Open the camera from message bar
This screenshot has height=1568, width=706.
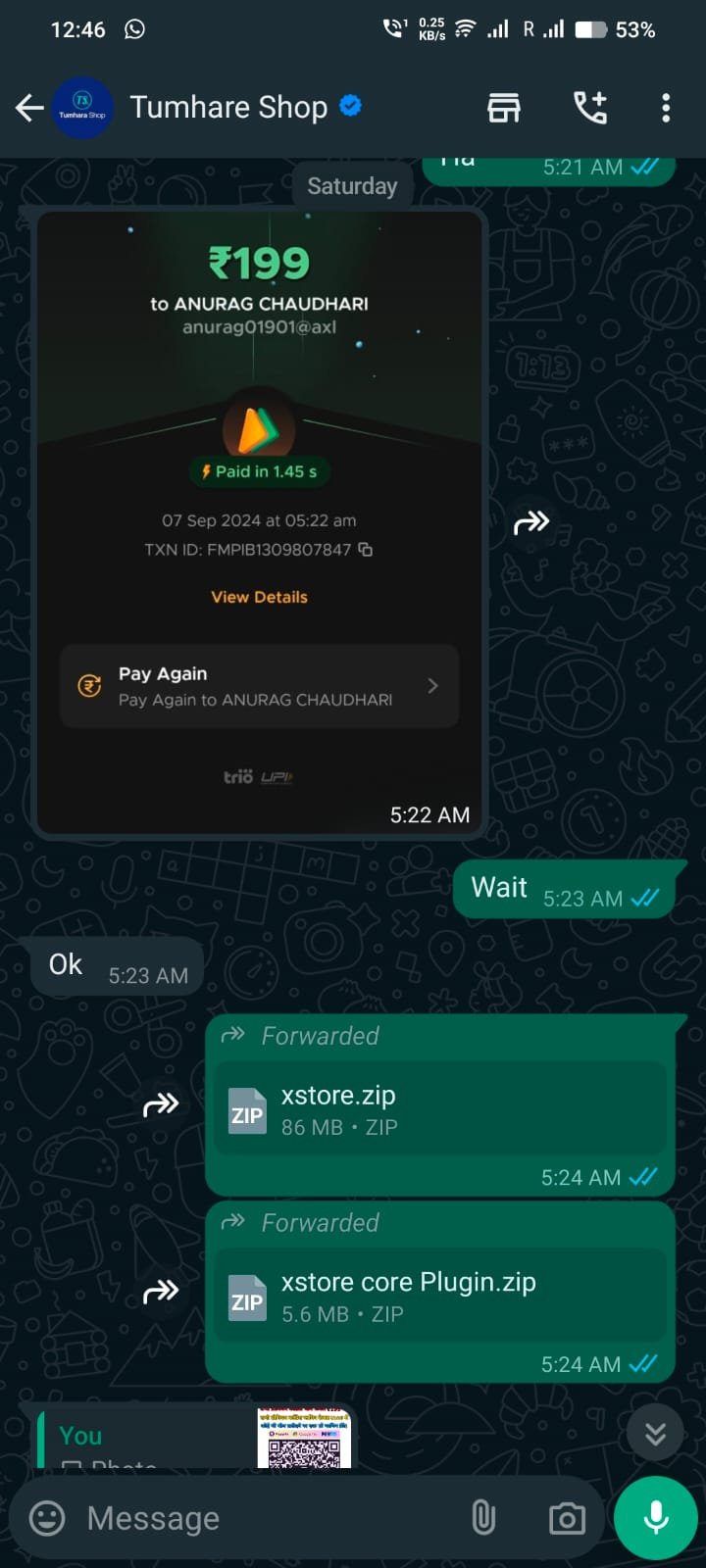[567, 1519]
